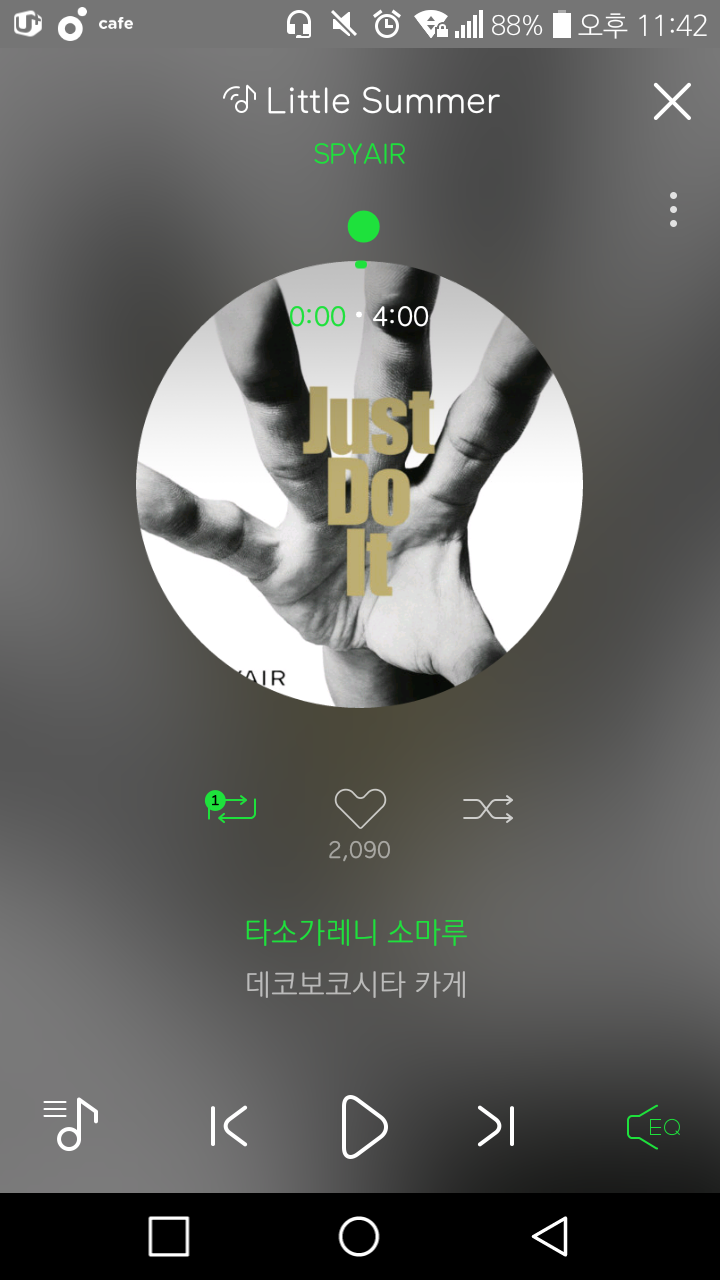Screen dimensions: 720x1280
Task: Skip to the previous track
Action: [229, 1126]
